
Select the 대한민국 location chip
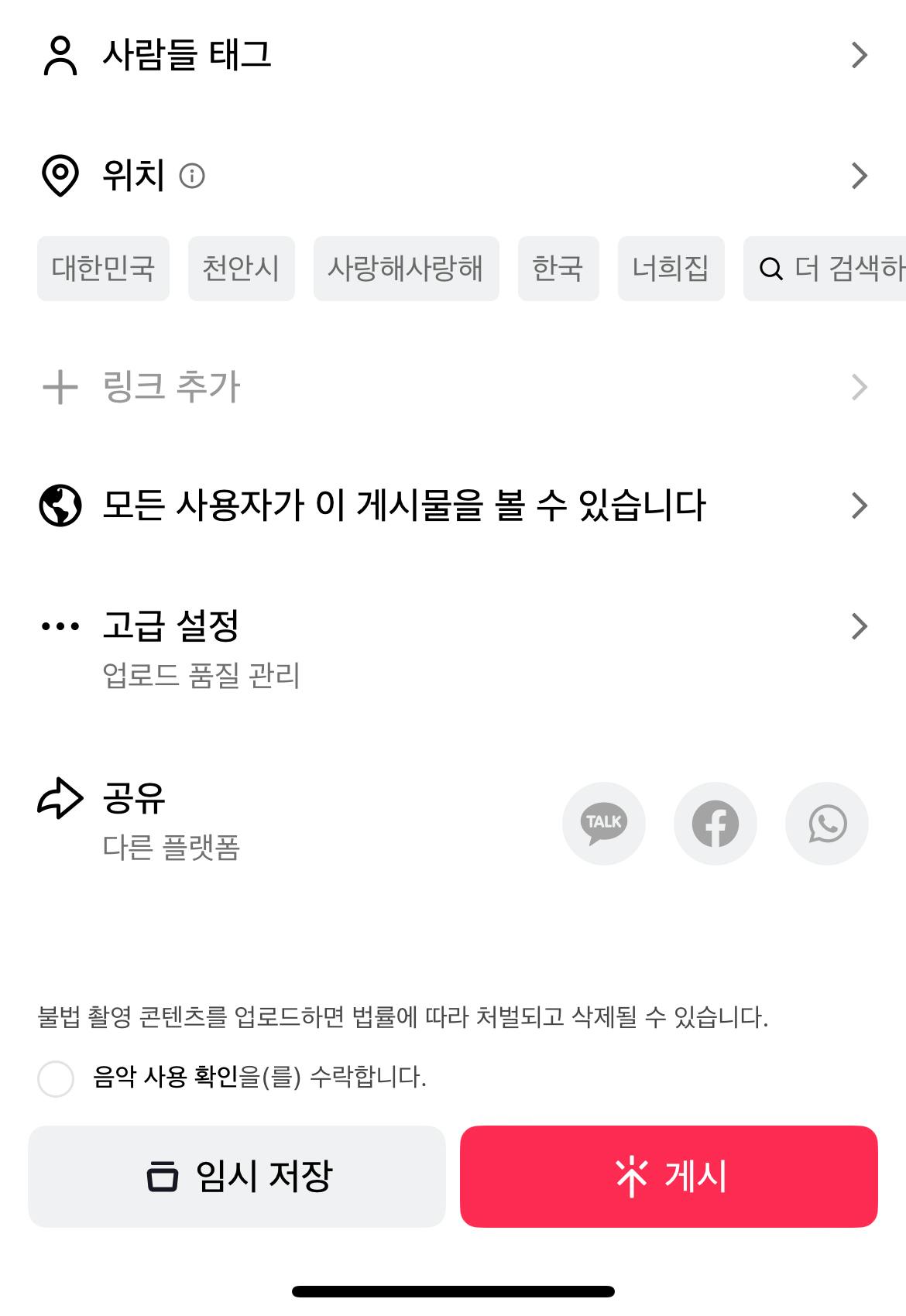[103, 269]
